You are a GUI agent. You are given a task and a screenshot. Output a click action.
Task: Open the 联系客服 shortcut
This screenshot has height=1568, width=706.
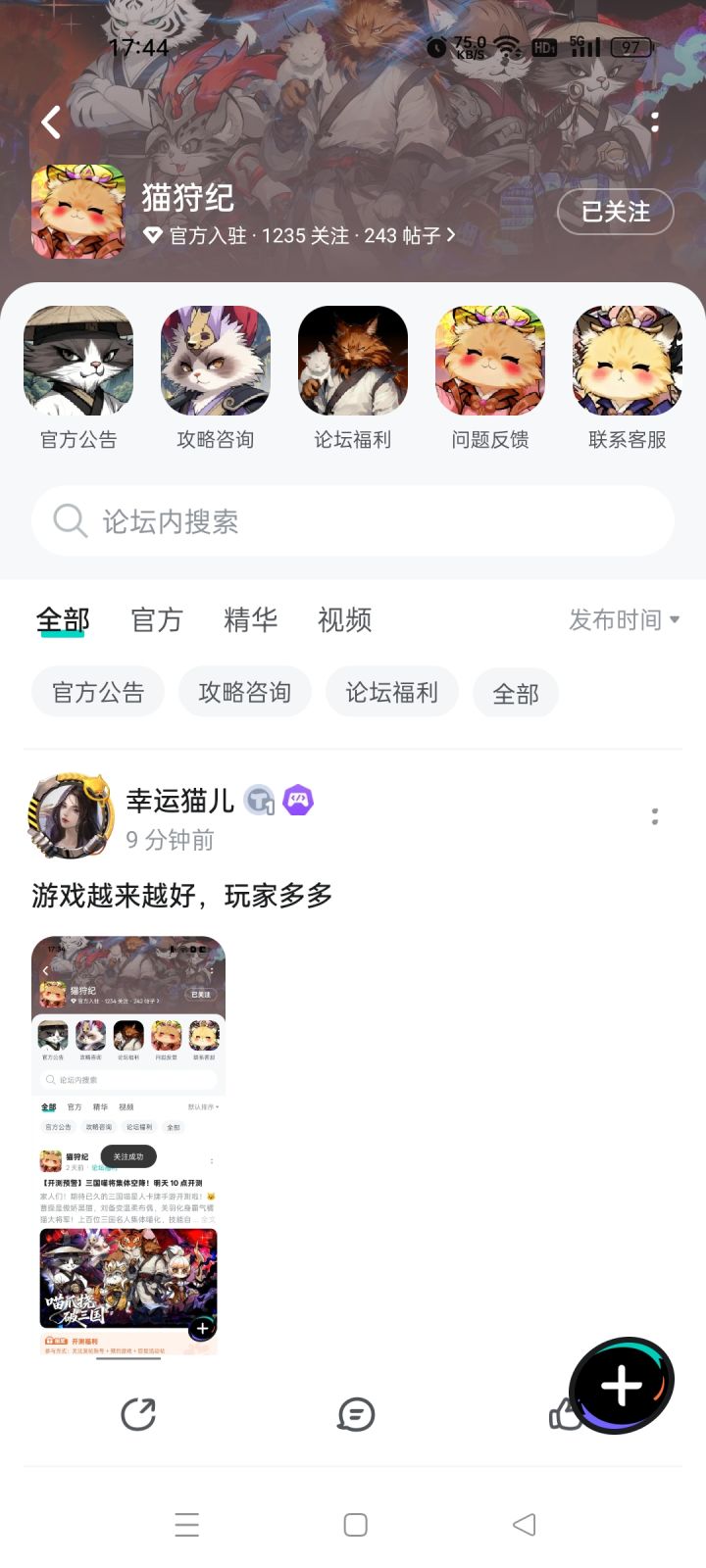coord(628,378)
